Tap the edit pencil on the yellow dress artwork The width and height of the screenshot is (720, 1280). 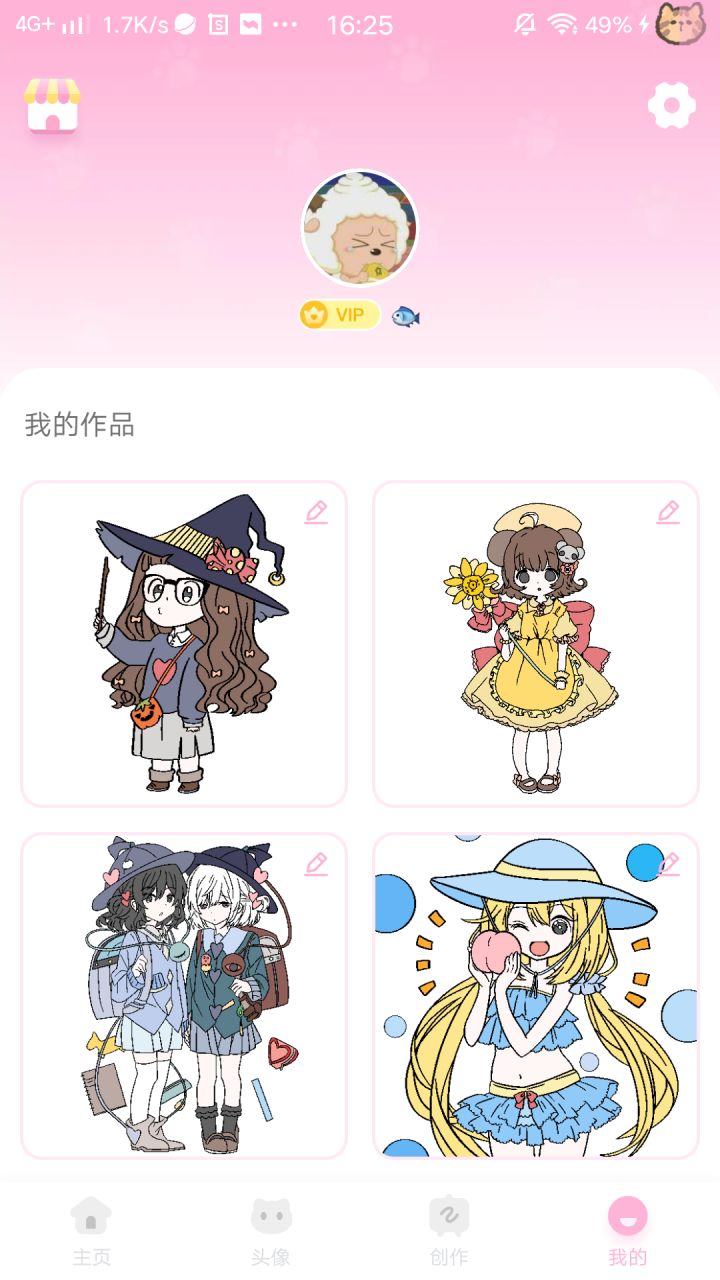[x=668, y=512]
